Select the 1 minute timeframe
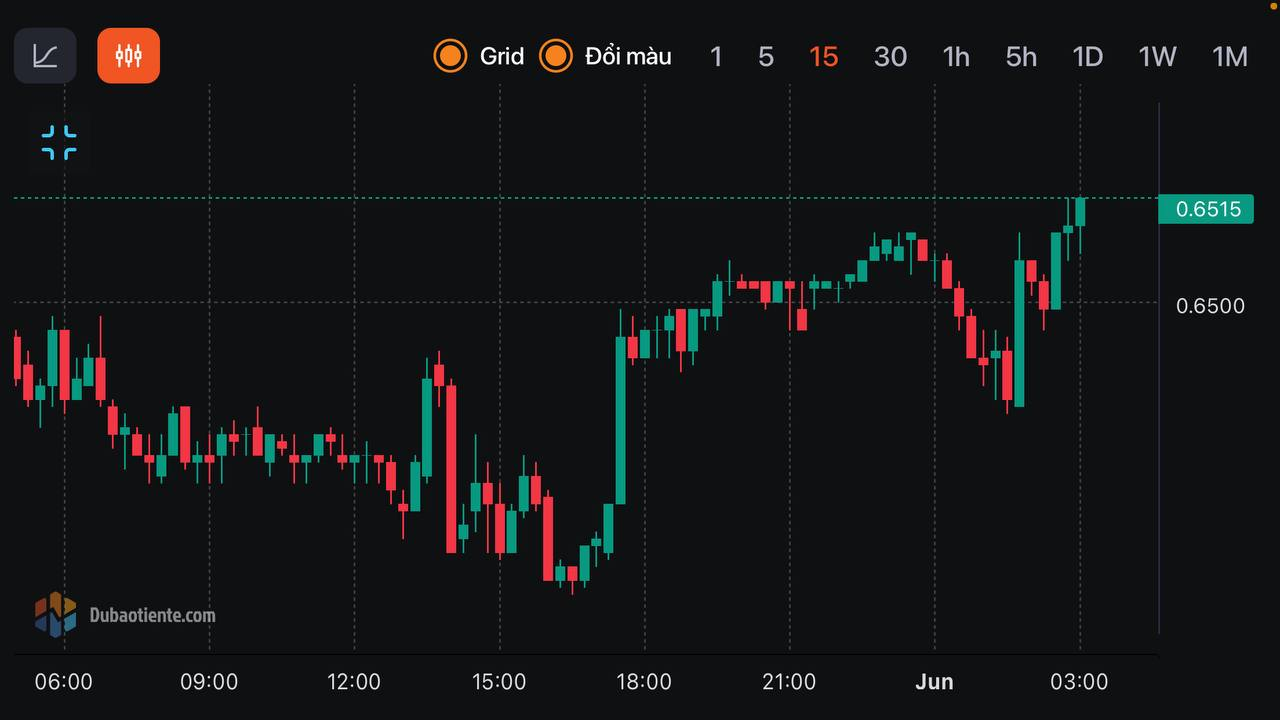1280x720 pixels. [x=716, y=57]
